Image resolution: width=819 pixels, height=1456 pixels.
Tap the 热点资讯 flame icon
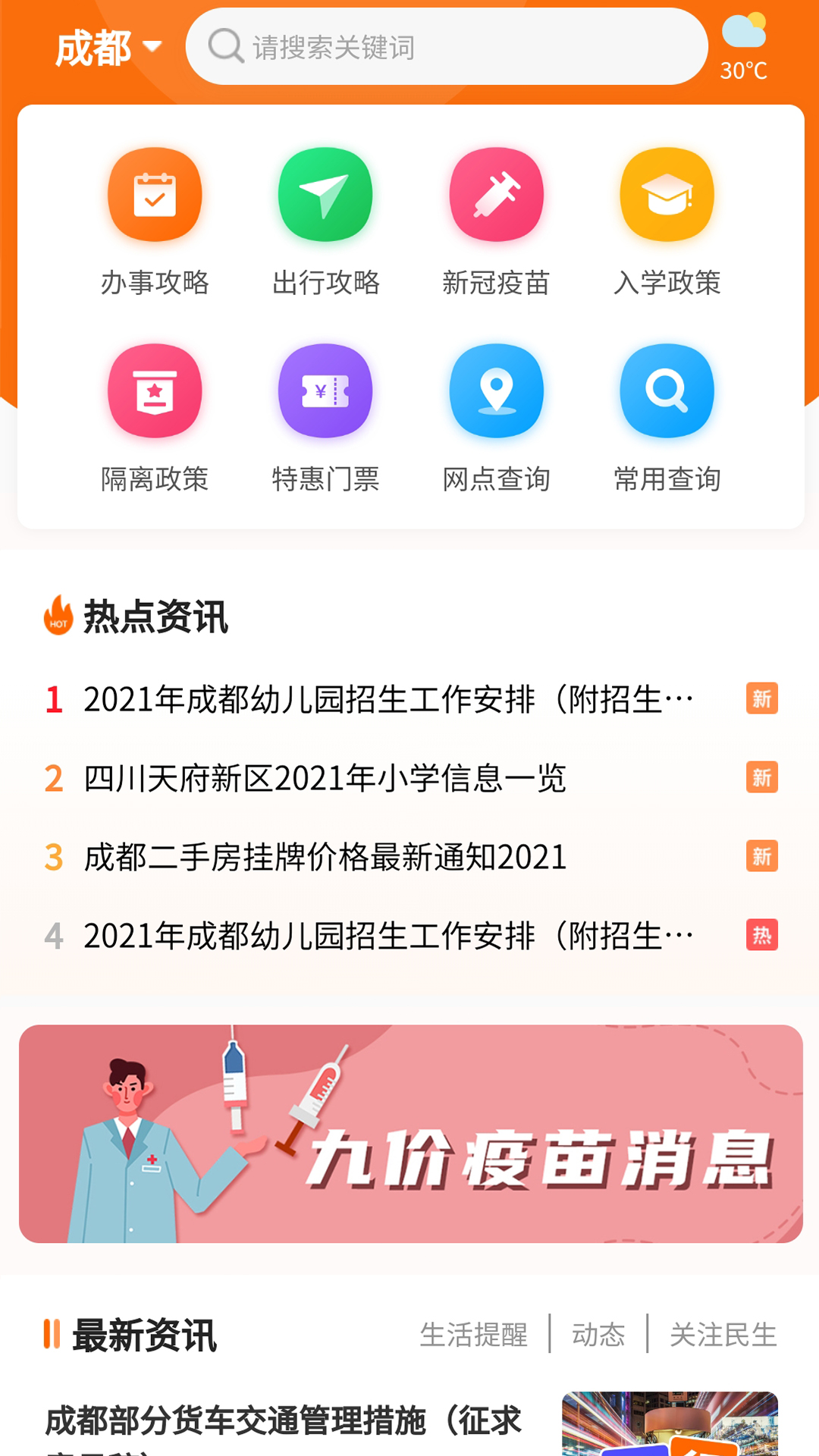pyautogui.click(x=57, y=617)
